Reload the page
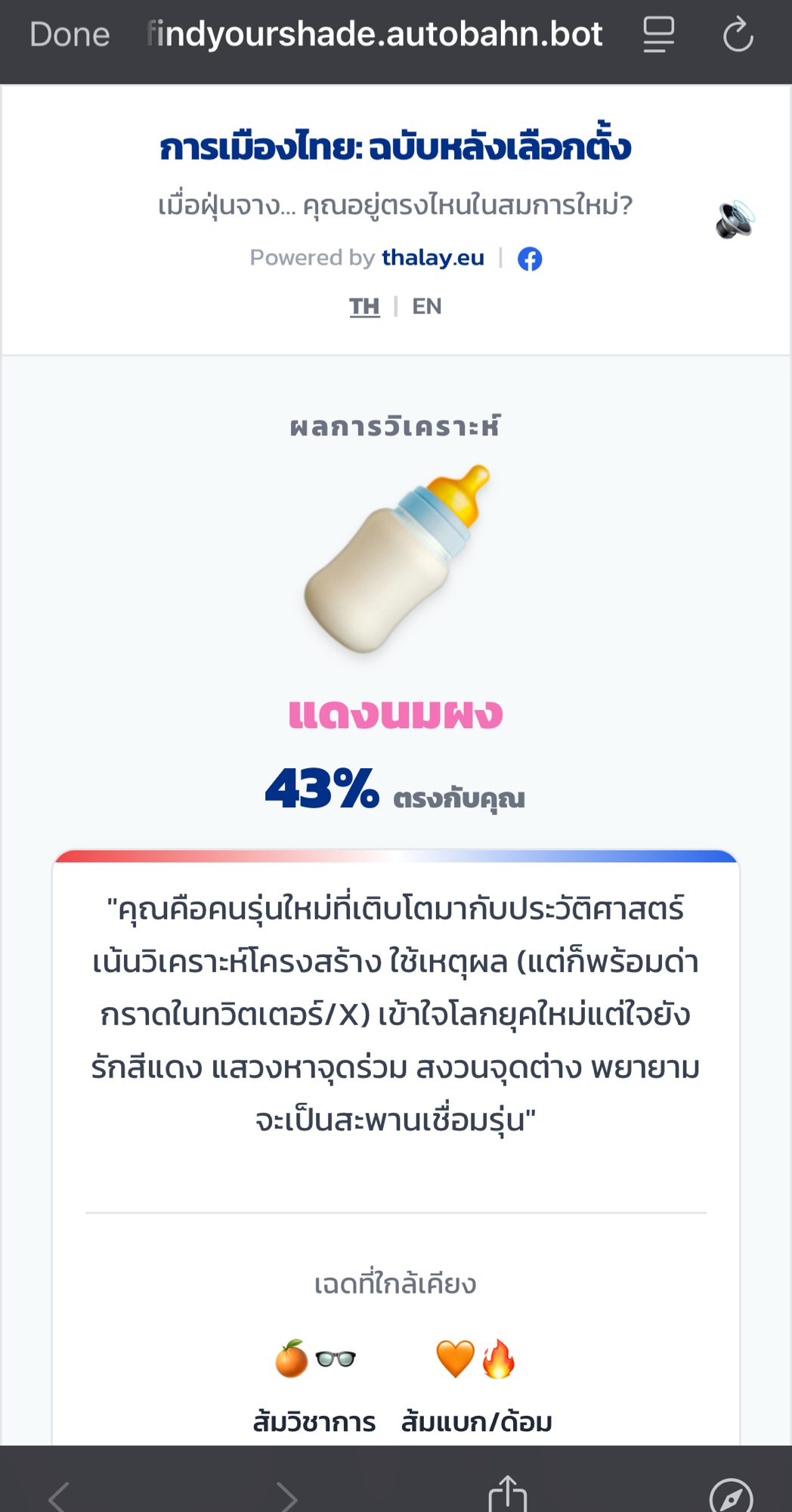Viewport: 792px width, 1512px height. [737, 35]
